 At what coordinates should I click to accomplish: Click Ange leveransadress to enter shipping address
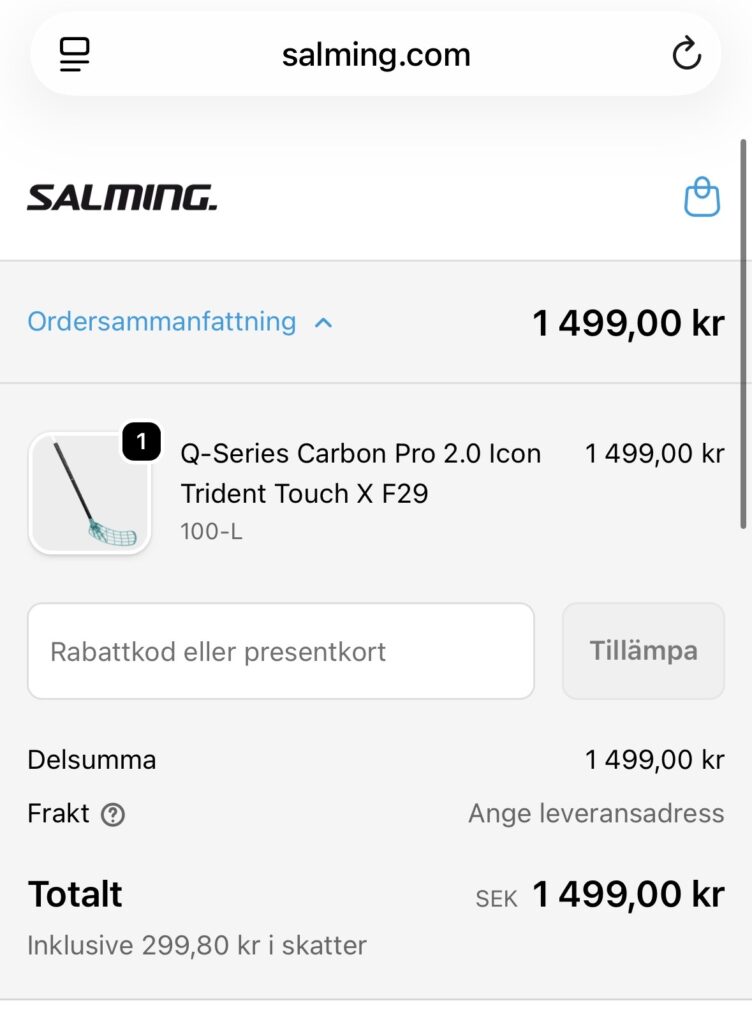pyautogui.click(x=596, y=813)
